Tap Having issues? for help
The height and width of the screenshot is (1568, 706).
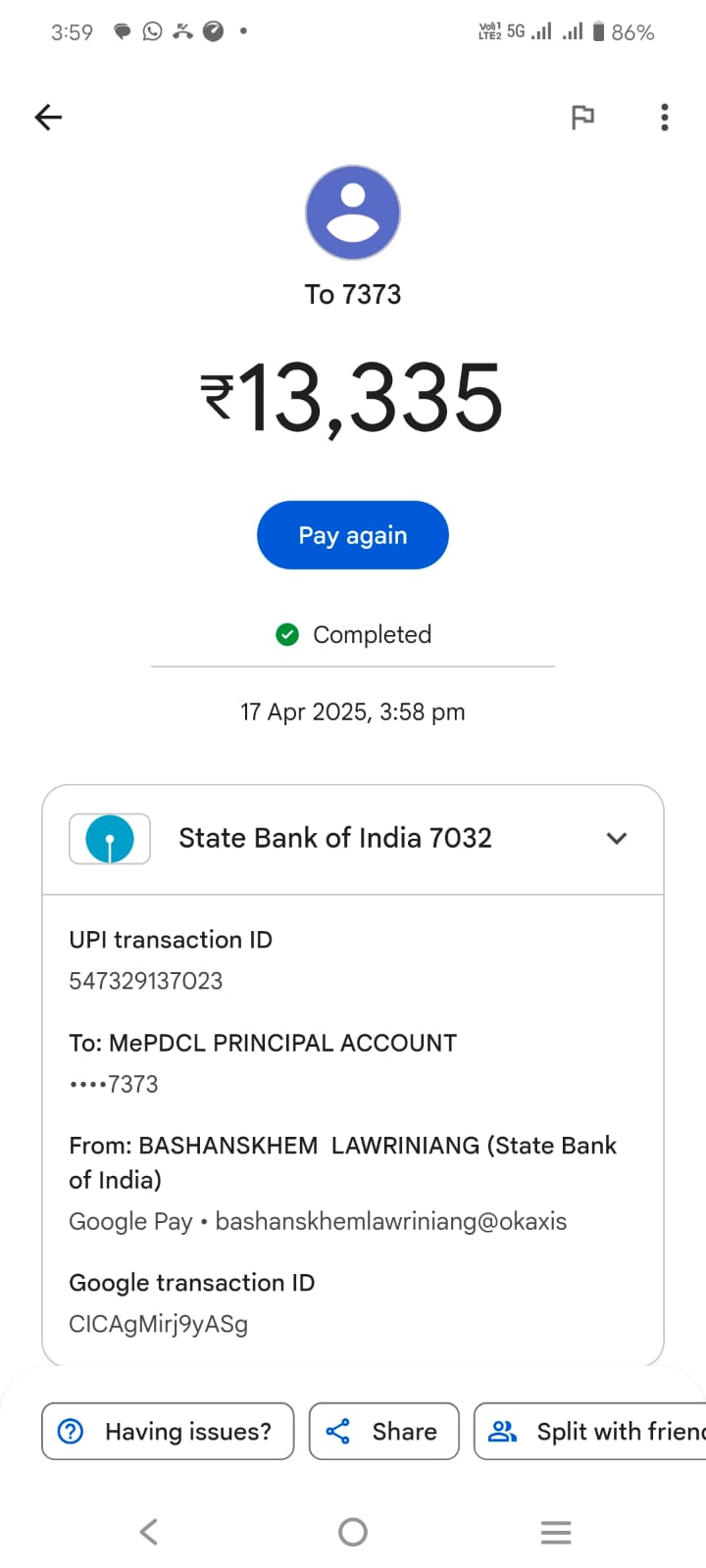pyautogui.click(x=168, y=1431)
